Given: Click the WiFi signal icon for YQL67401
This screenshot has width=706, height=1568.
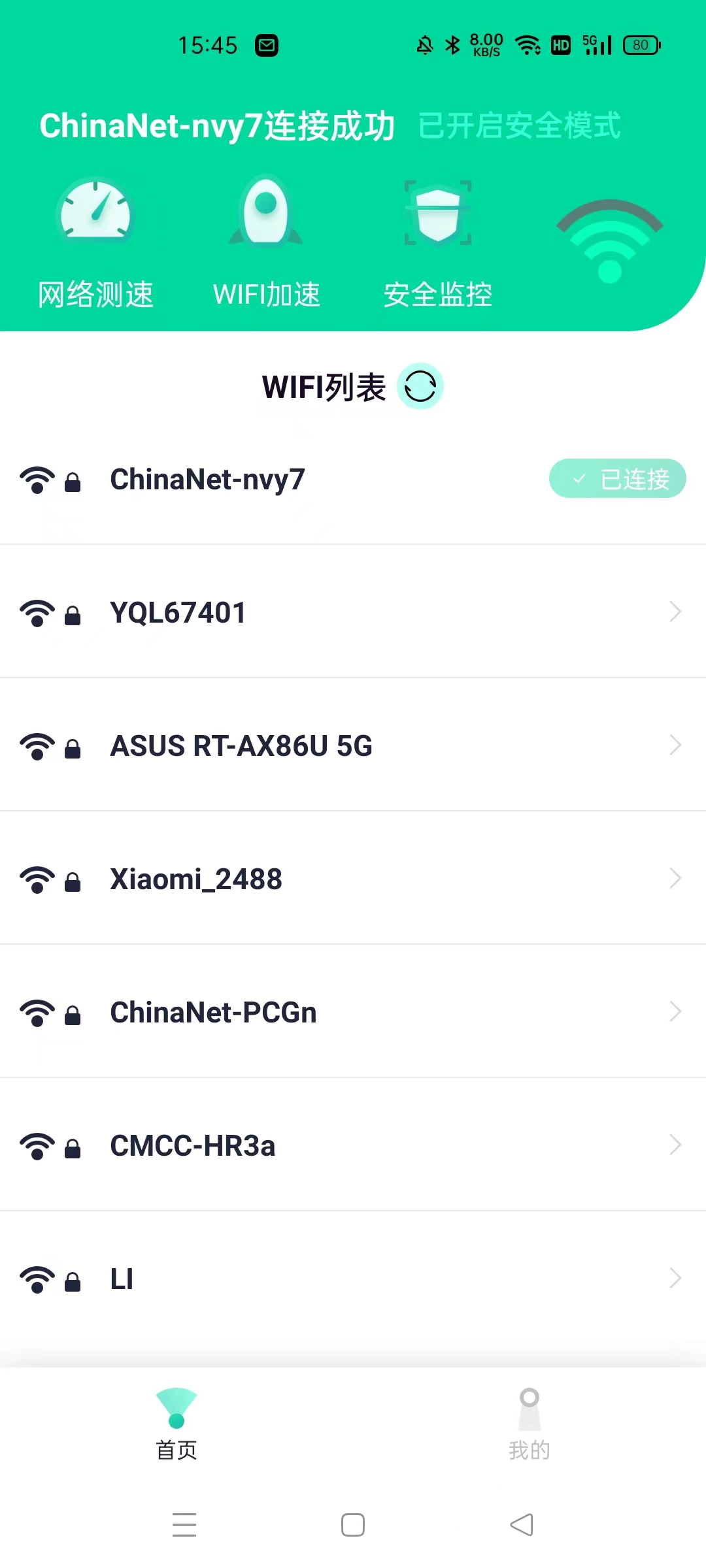Looking at the screenshot, I should (x=37, y=612).
